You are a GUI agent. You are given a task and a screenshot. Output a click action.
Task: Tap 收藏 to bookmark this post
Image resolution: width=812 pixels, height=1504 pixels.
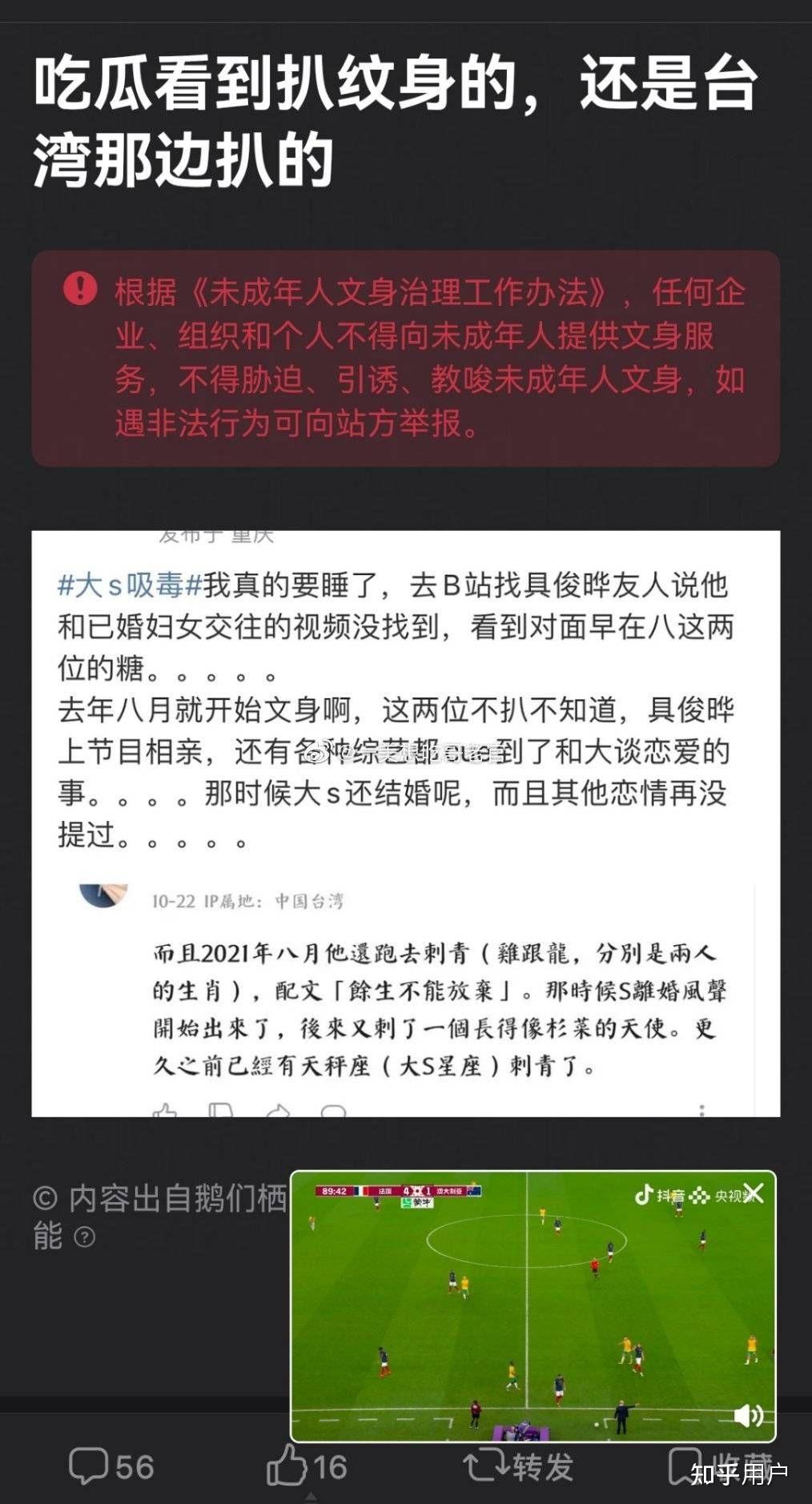721,1466
